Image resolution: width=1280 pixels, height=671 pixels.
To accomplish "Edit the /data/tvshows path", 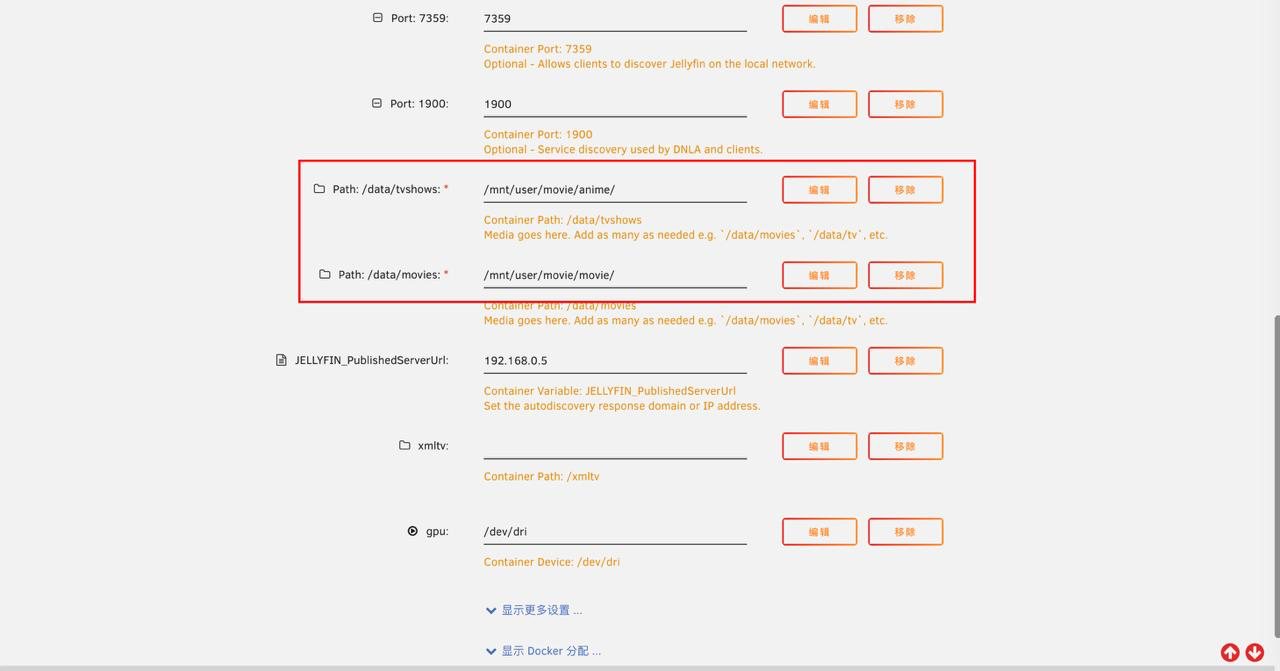I will (819, 190).
